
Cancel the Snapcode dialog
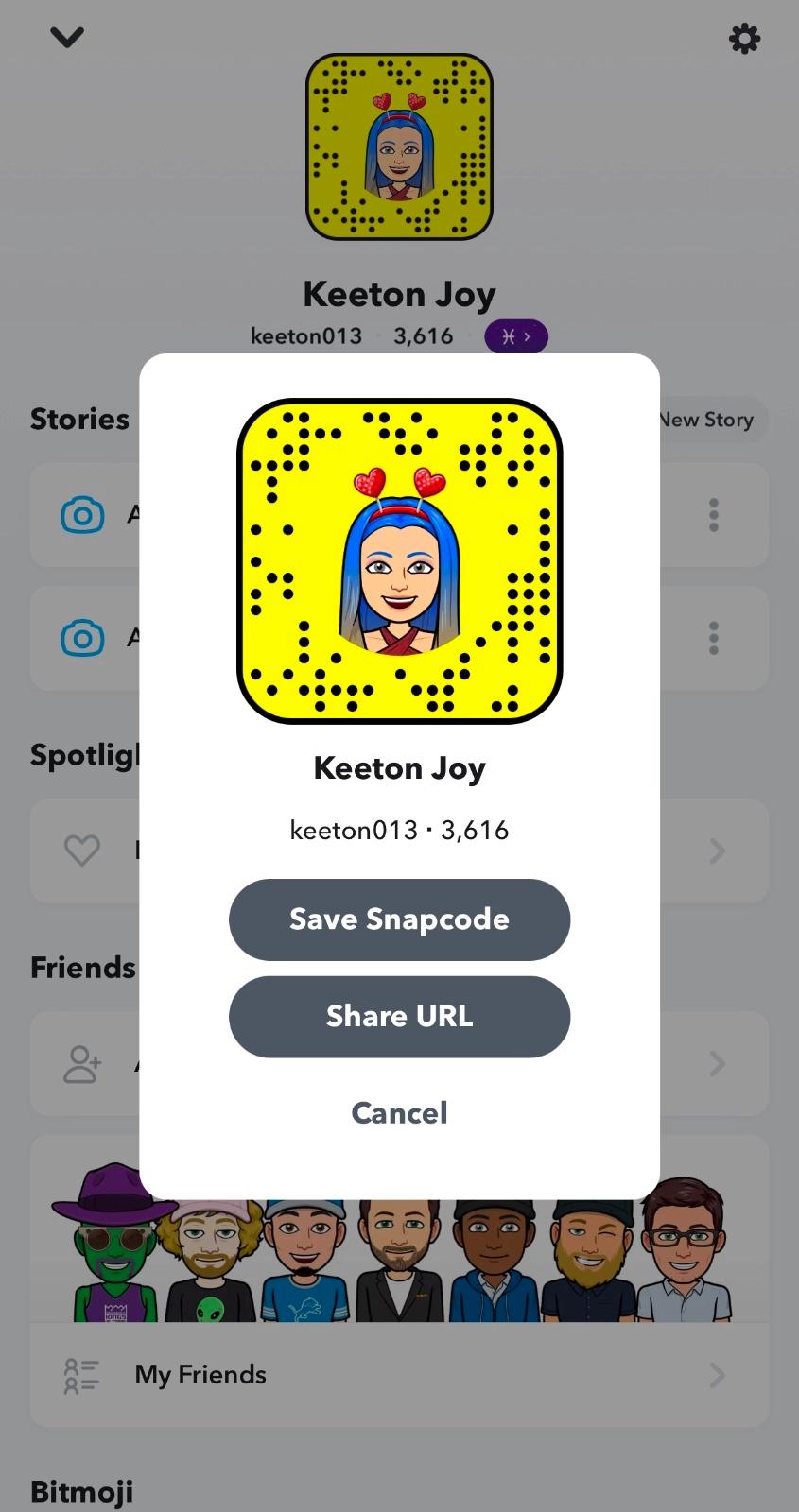pyautogui.click(x=399, y=1112)
